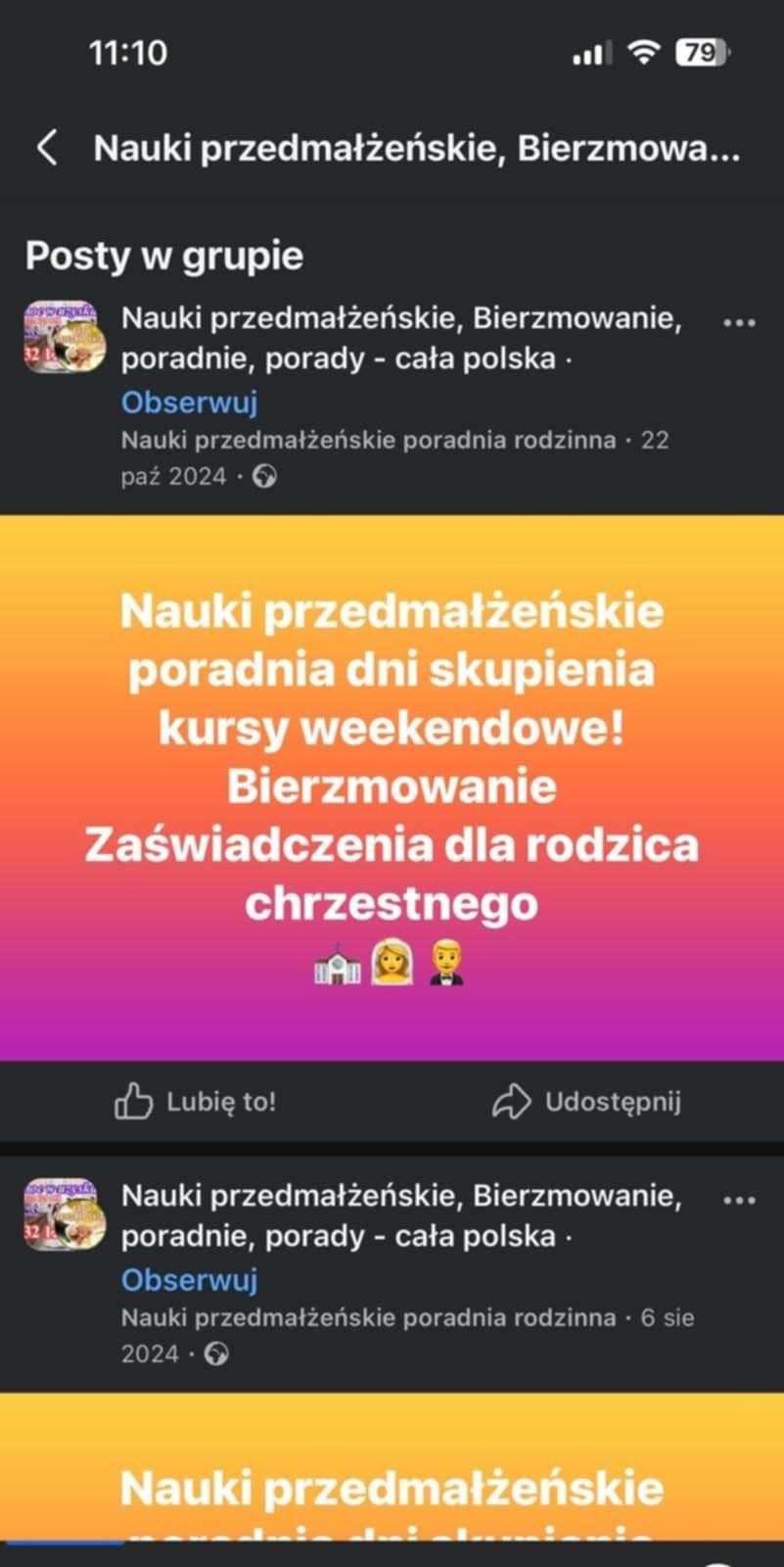Open overflow menu on 22 paź 2024 post
This screenshot has width=784, height=1567.
click(x=738, y=322)
